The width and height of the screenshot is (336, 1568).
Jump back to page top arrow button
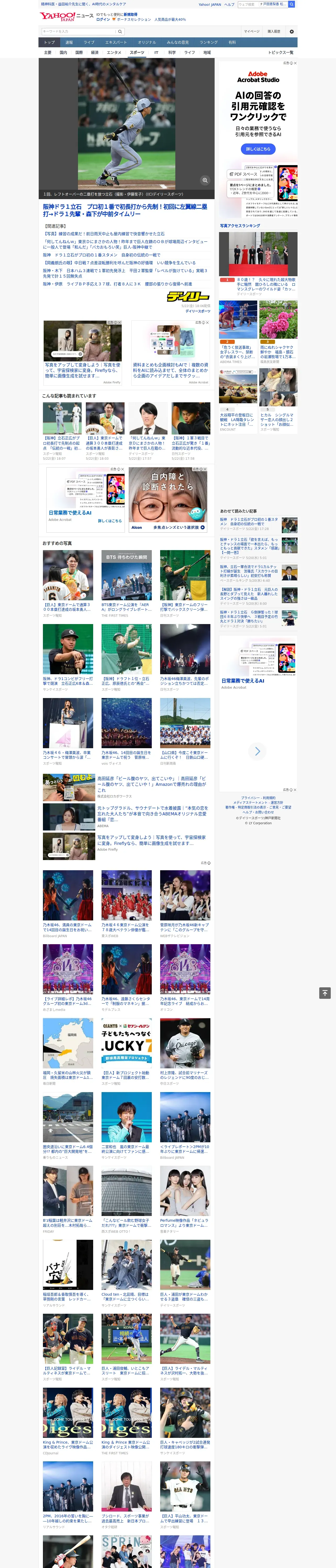[325, 993]
